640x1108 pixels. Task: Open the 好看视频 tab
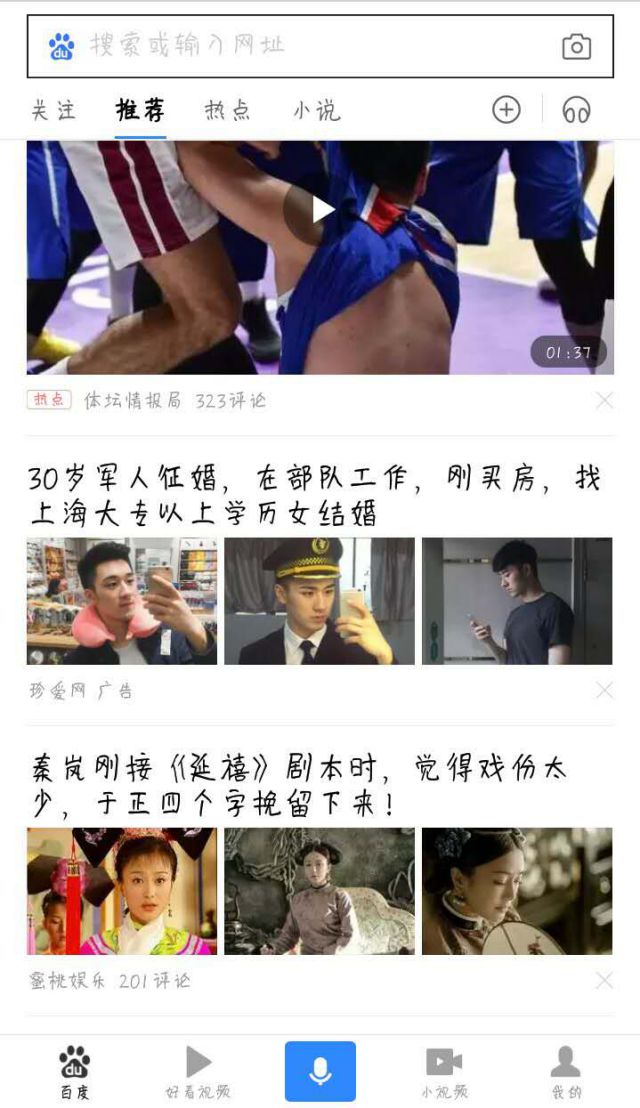coord(198,1071)
